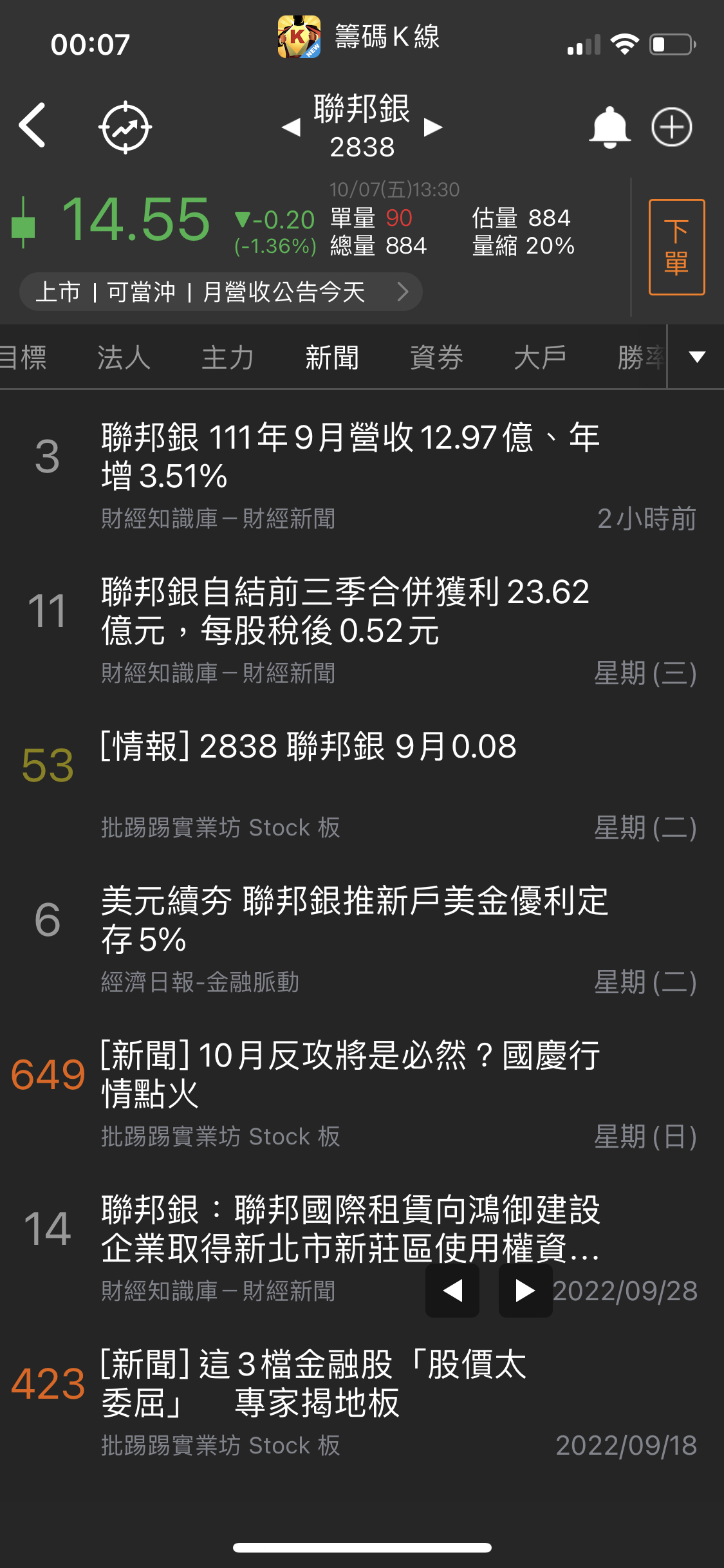Open the chart analysis icon beside back arrow
This screenshot has width=724, height=1568.
[x=126, y=126]
